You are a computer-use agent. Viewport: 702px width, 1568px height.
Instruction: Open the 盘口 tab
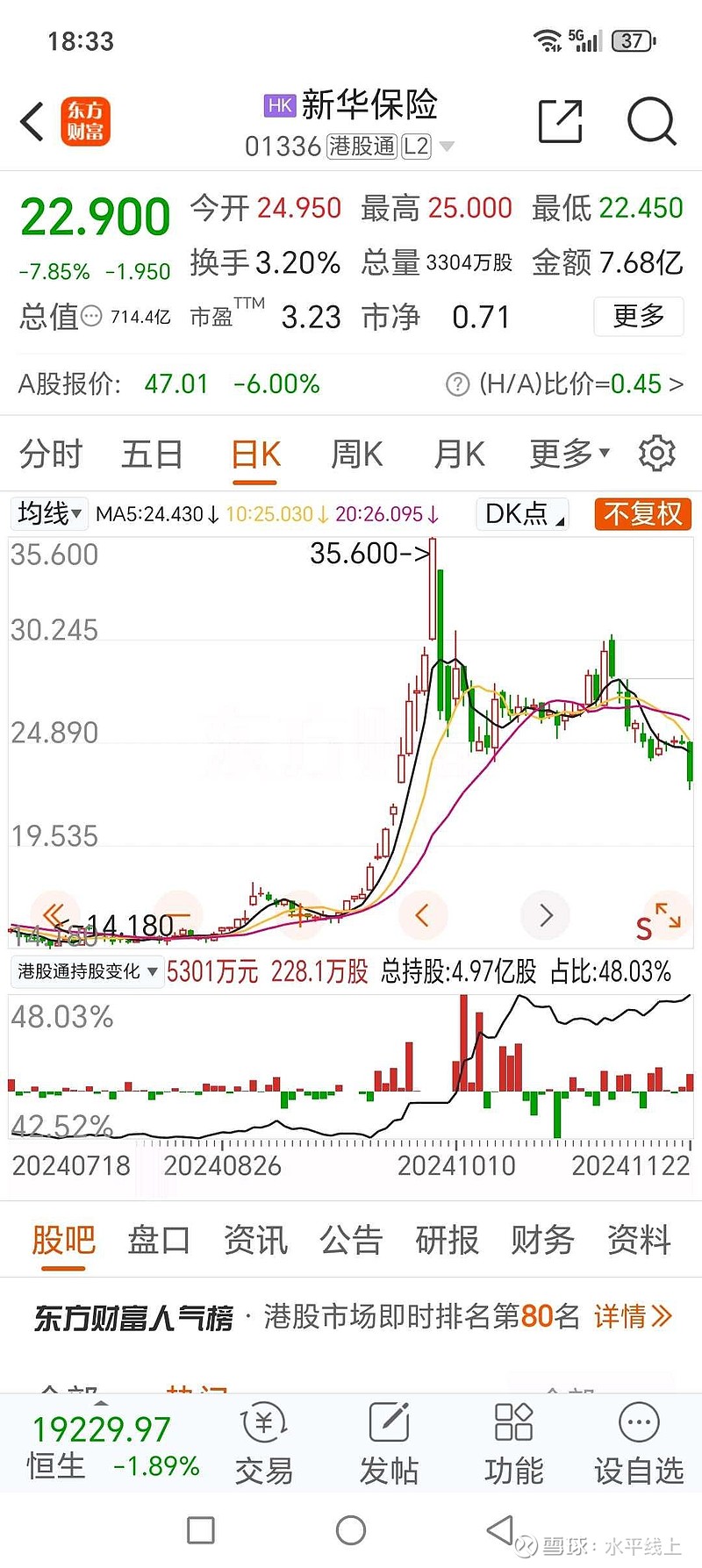(x=159, y=1240)
